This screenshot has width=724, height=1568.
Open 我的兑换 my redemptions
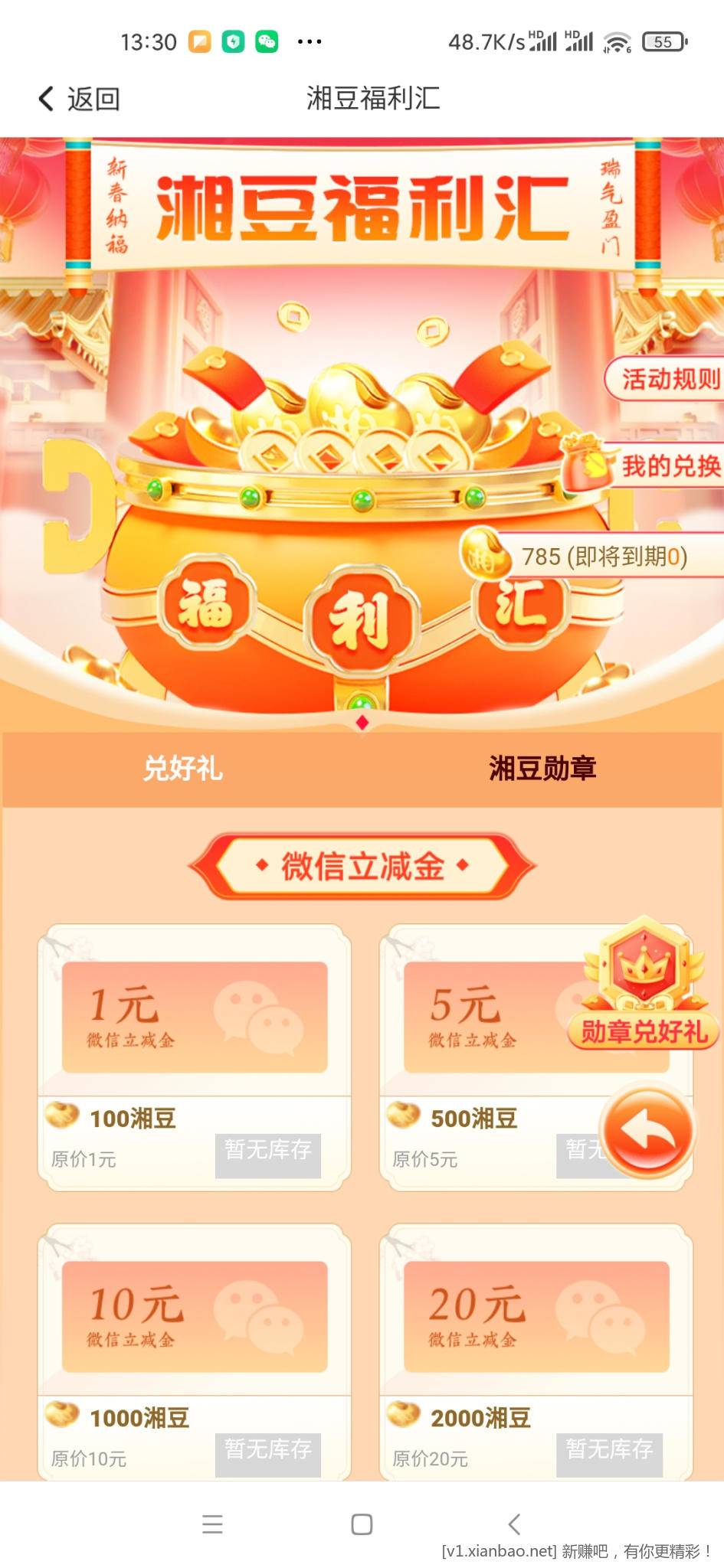(668, 465)
